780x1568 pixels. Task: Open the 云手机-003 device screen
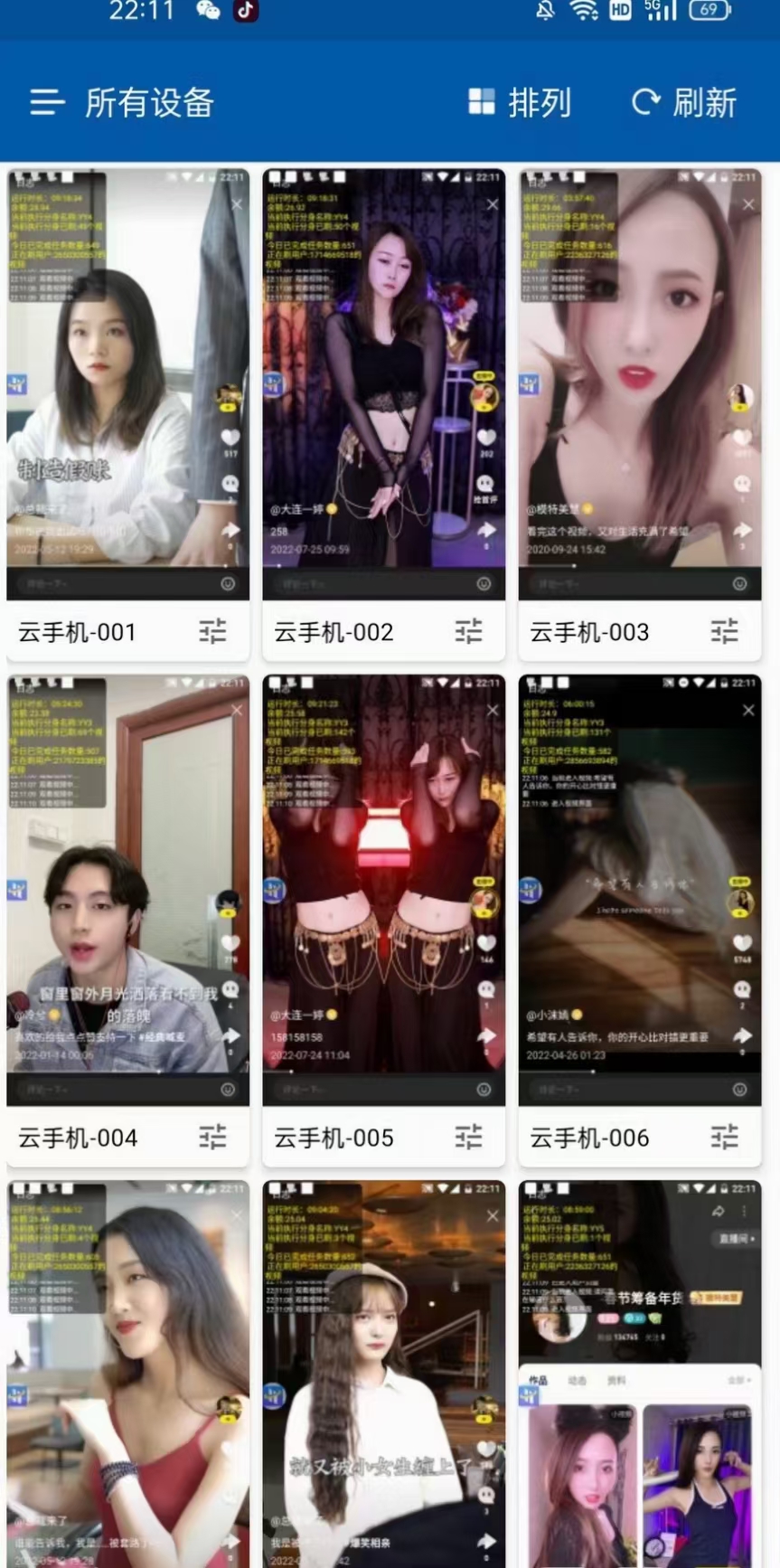click(x=639, y=383)
